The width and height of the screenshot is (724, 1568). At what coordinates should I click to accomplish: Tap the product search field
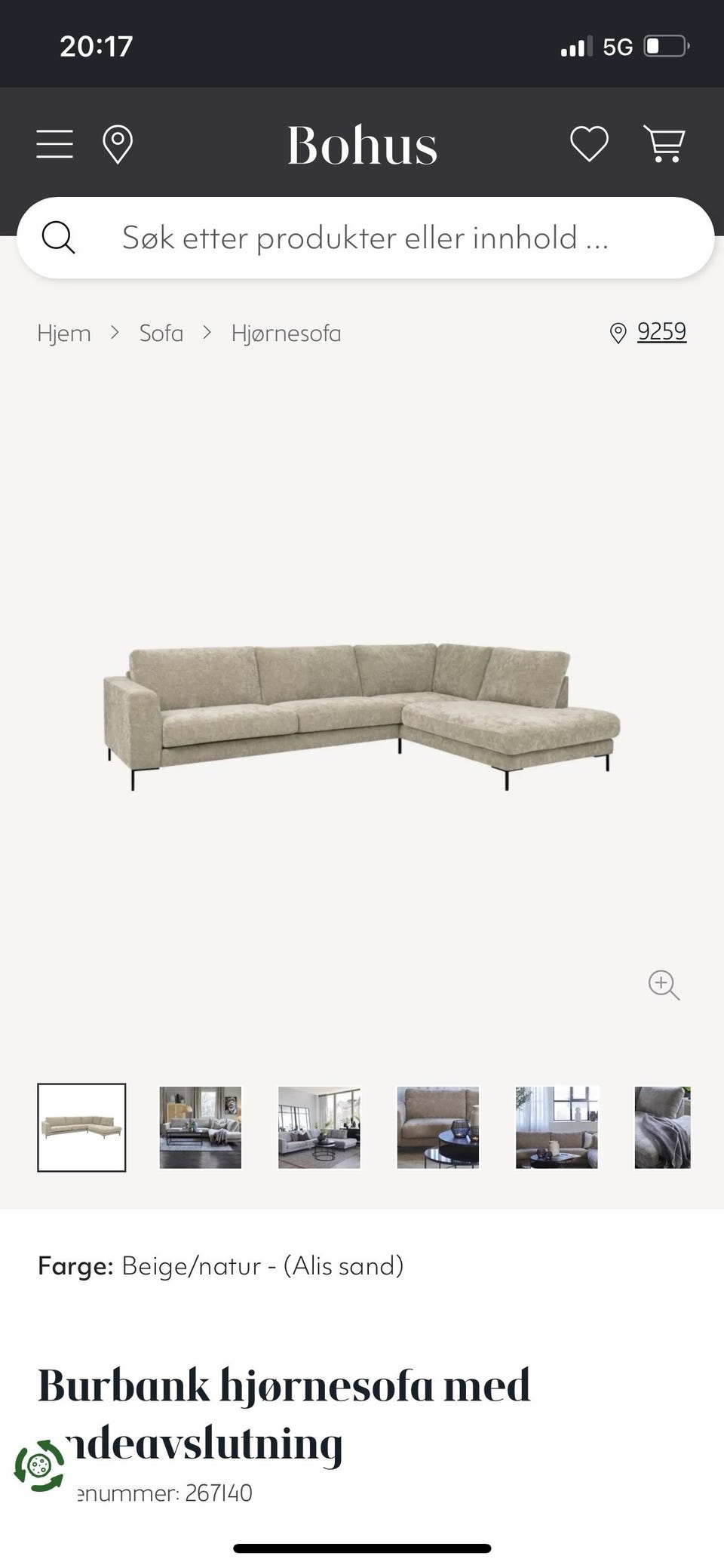pyautogui.click(x=365, y=238)
